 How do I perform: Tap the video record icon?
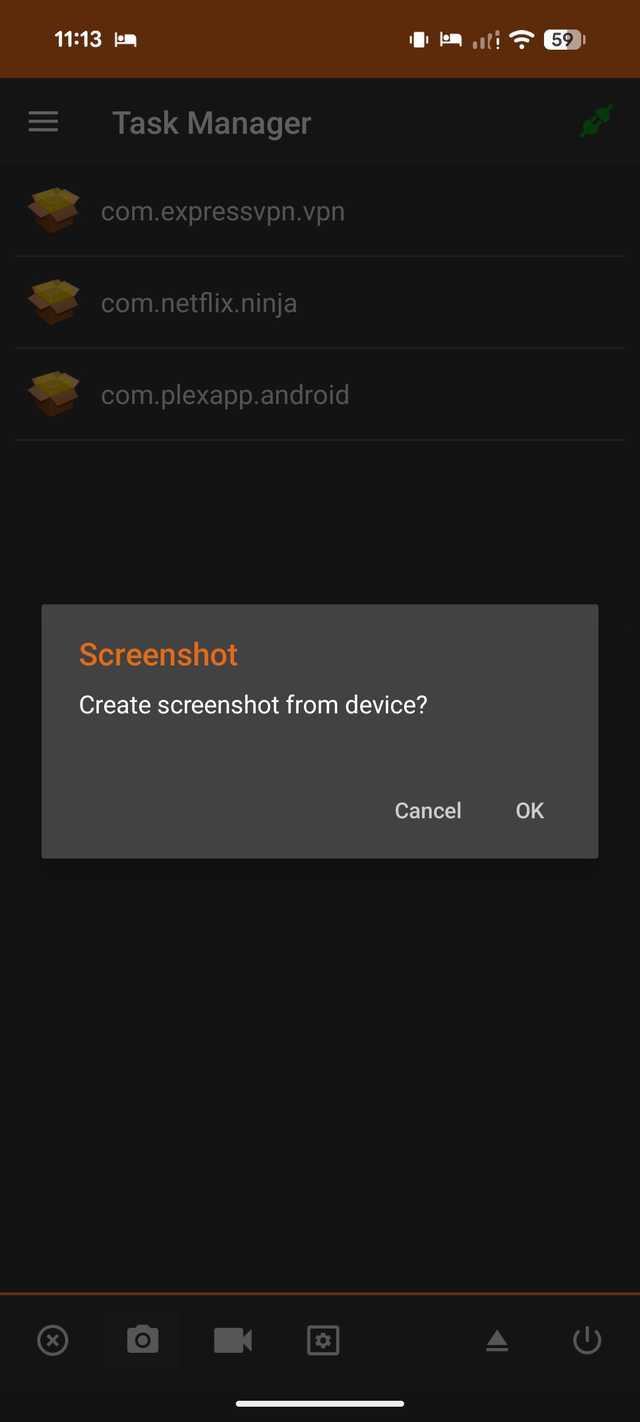click(233, 1340)
